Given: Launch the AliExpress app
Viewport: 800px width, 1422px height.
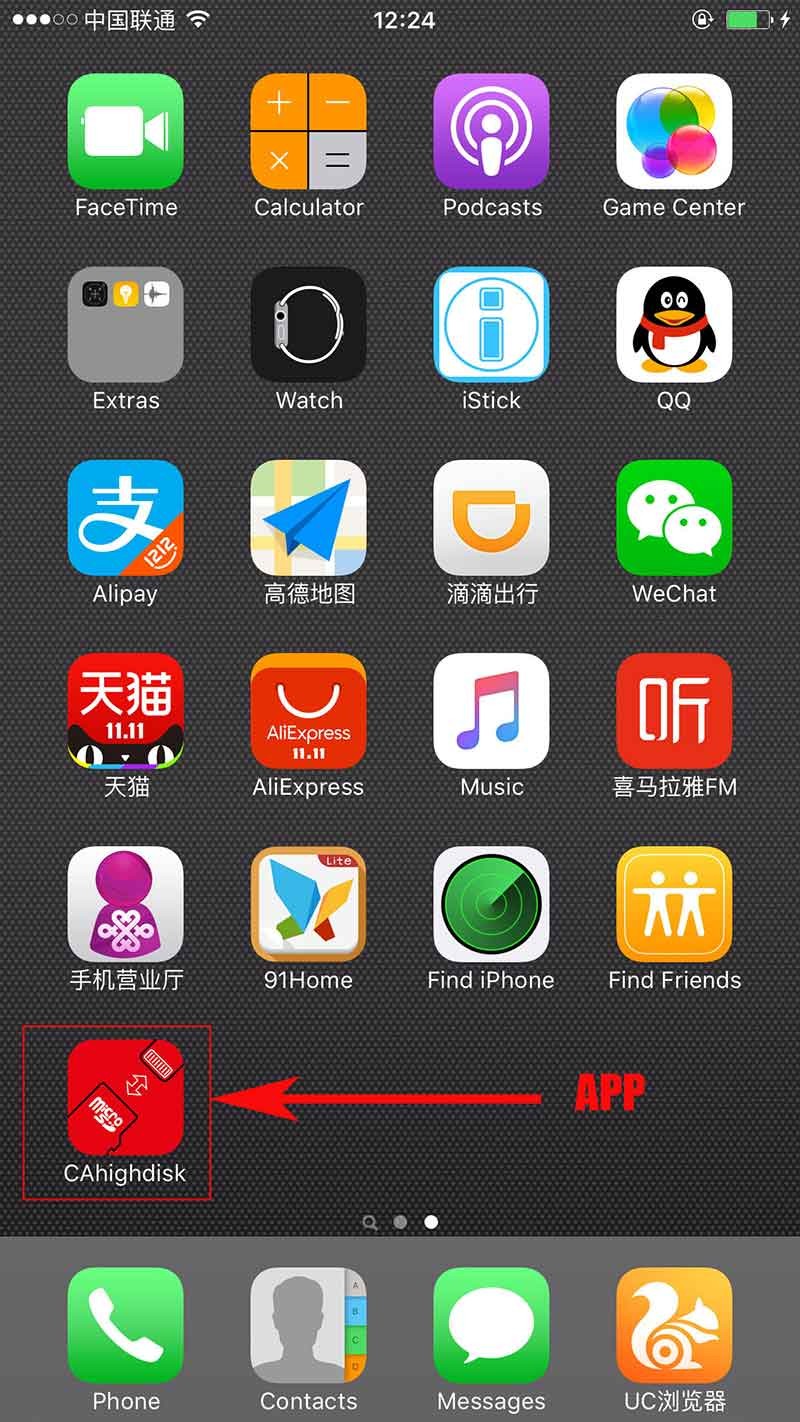Looking at the screenshot, I should pyautogui.click(x=308, y=711).
